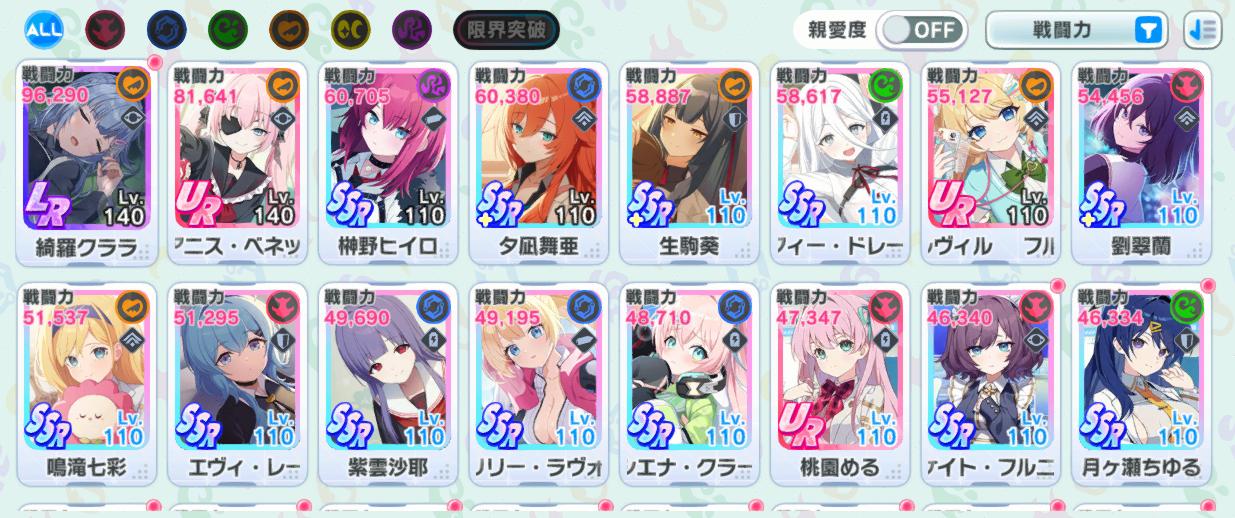
Task: Select character card 鳴滝七彩
Action: 87,382
